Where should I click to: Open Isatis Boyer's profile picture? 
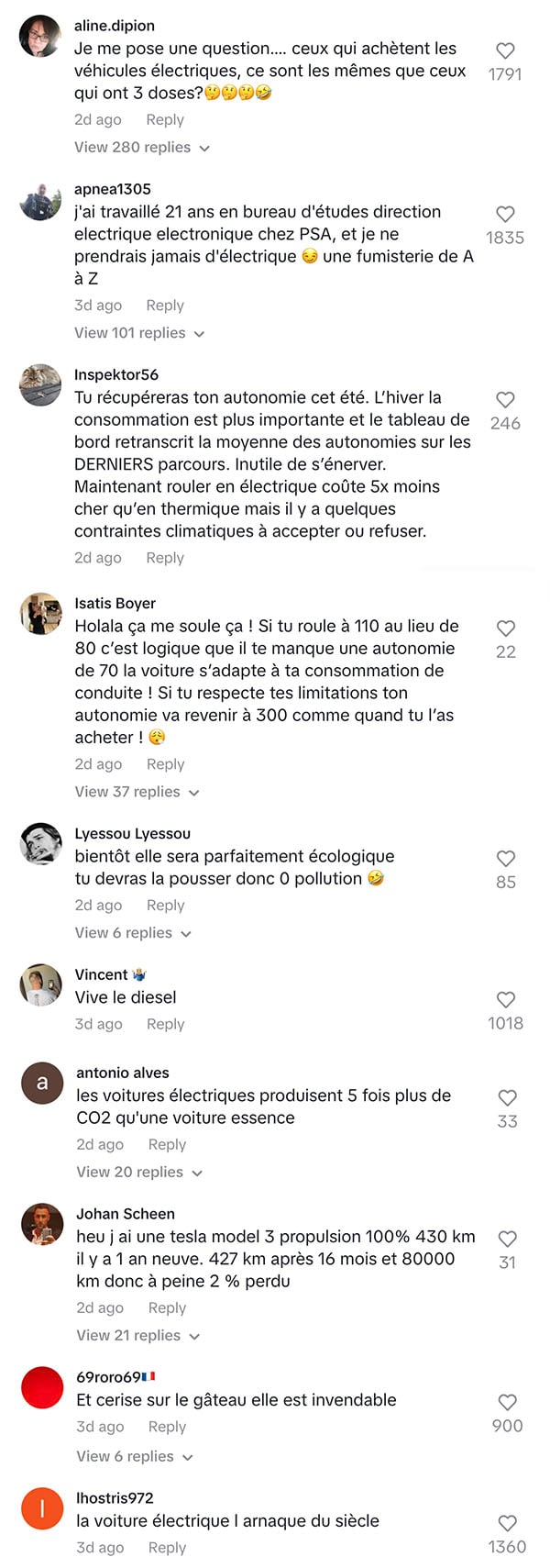coord(40,613)
